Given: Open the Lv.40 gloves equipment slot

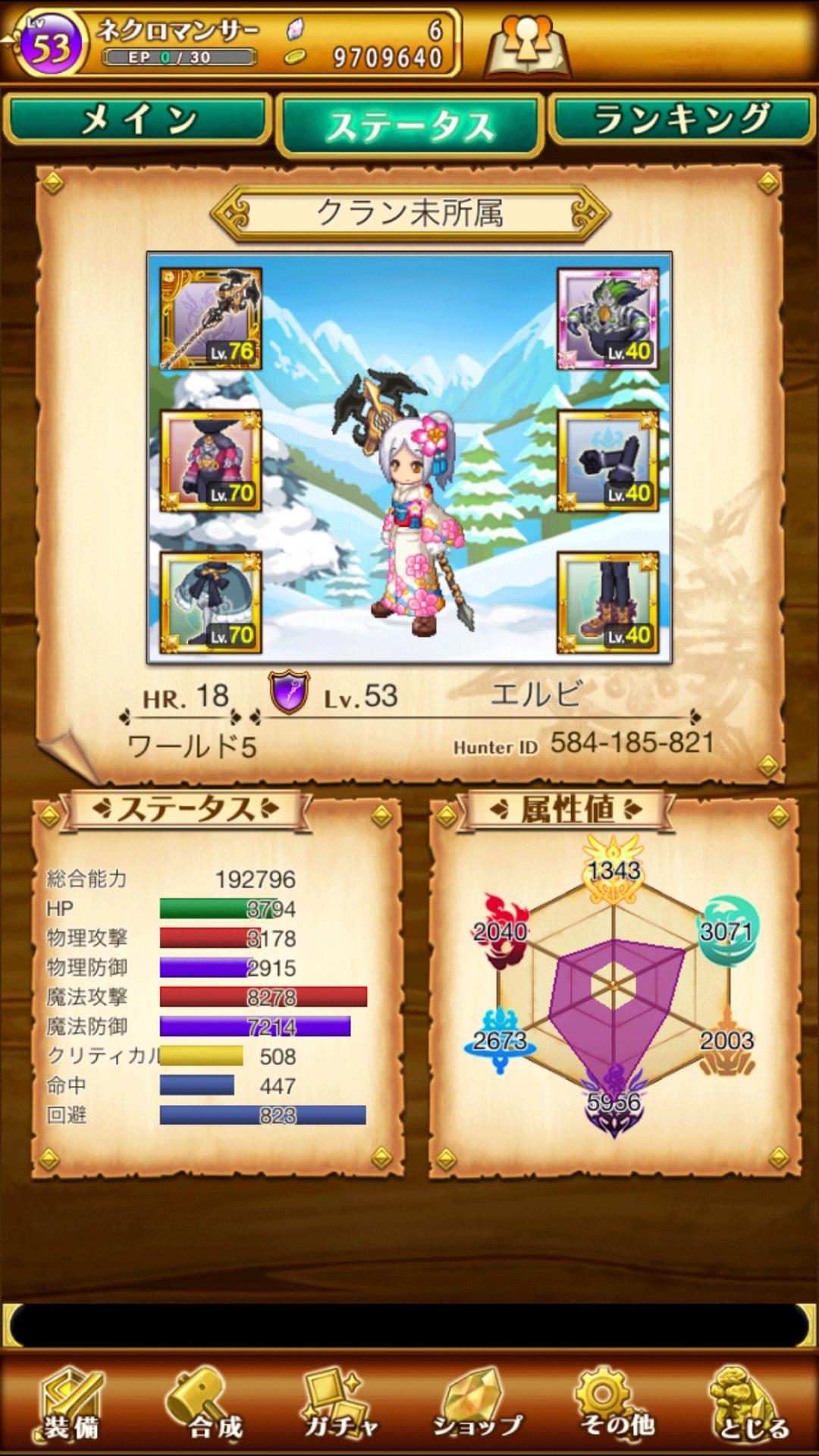Looking at the screenshot, I should (608, 461).
